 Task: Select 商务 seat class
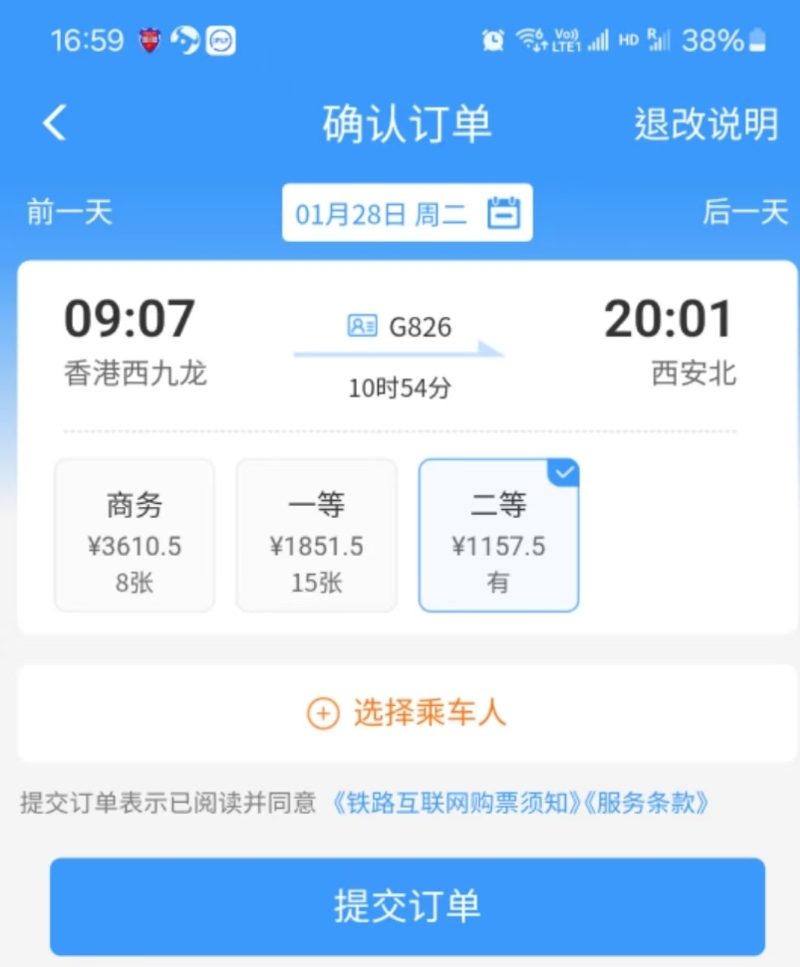point(134,536)
